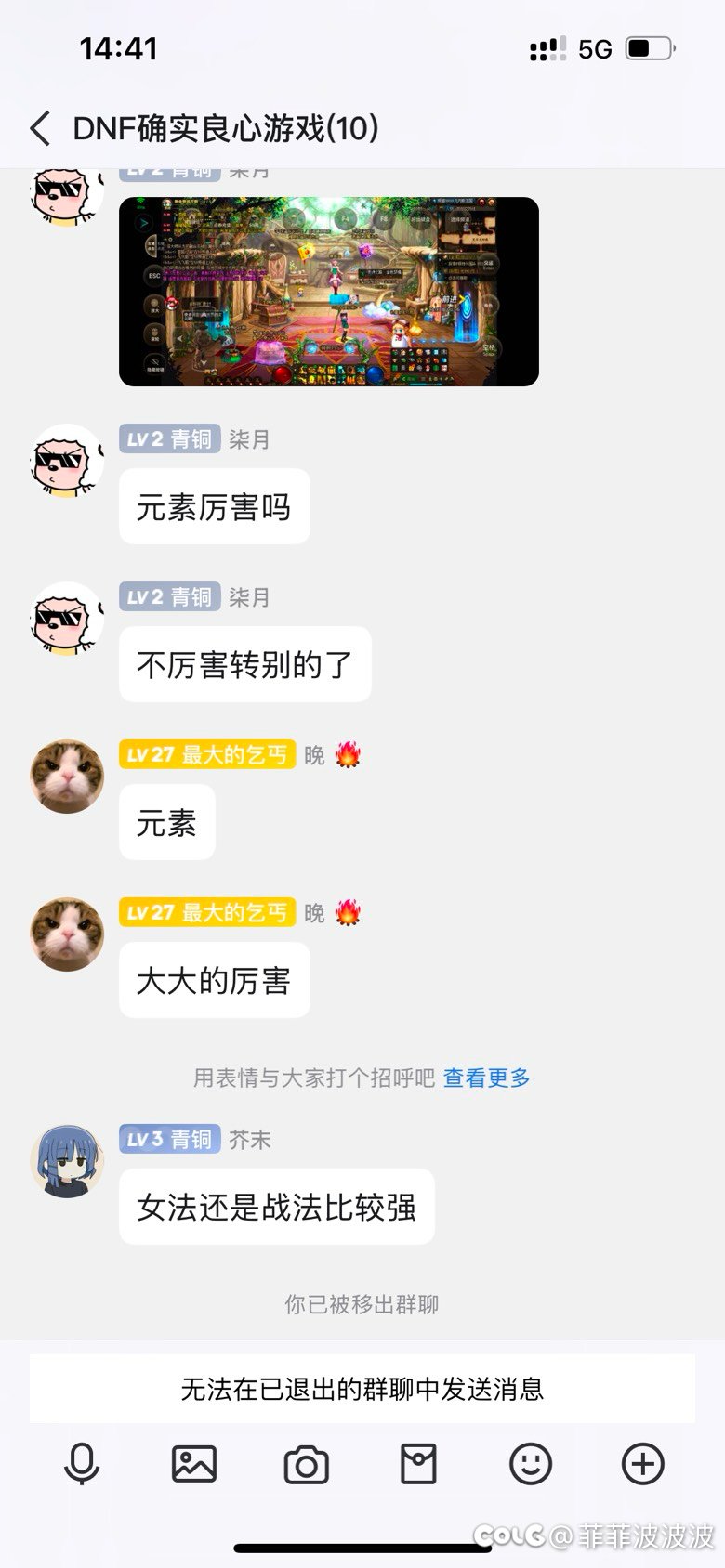Open 芥末's anime avatar profile
The width and height of the screenshot is (725, 1568).
point(67,1160)
